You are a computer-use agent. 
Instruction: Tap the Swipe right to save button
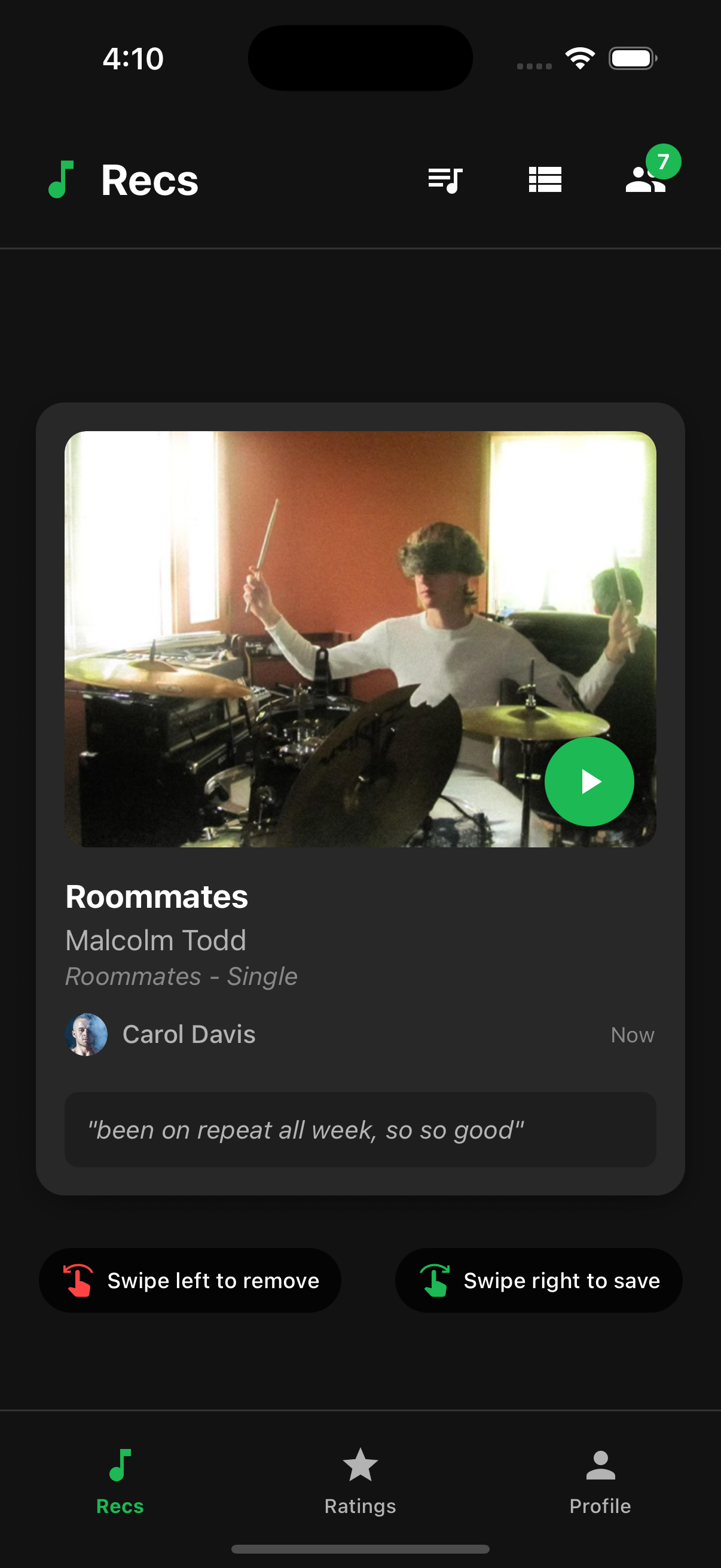pyautogui.click(x=539, y=1280)
